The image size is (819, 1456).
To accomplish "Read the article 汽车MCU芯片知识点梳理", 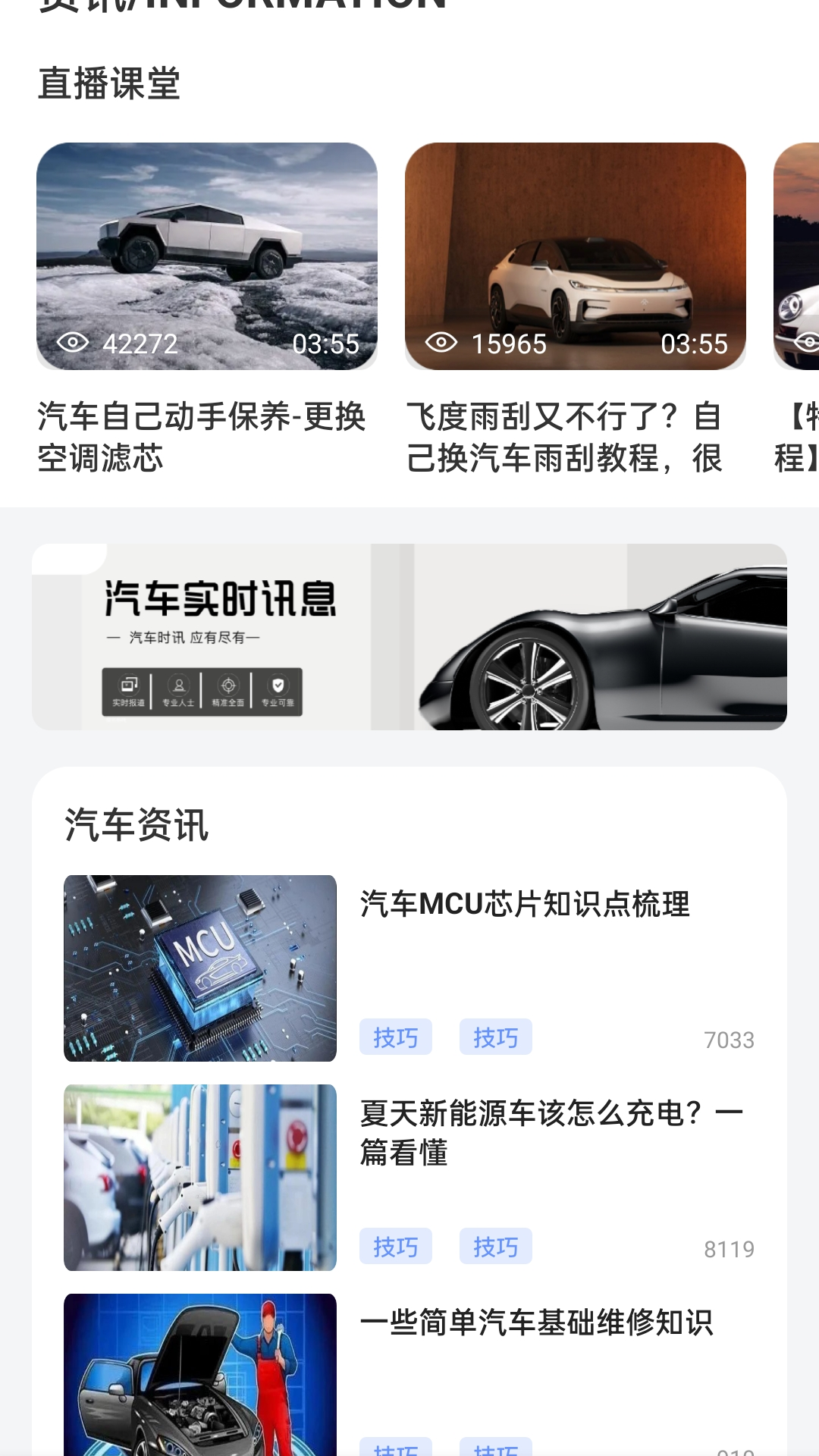I will pos(525,904).
